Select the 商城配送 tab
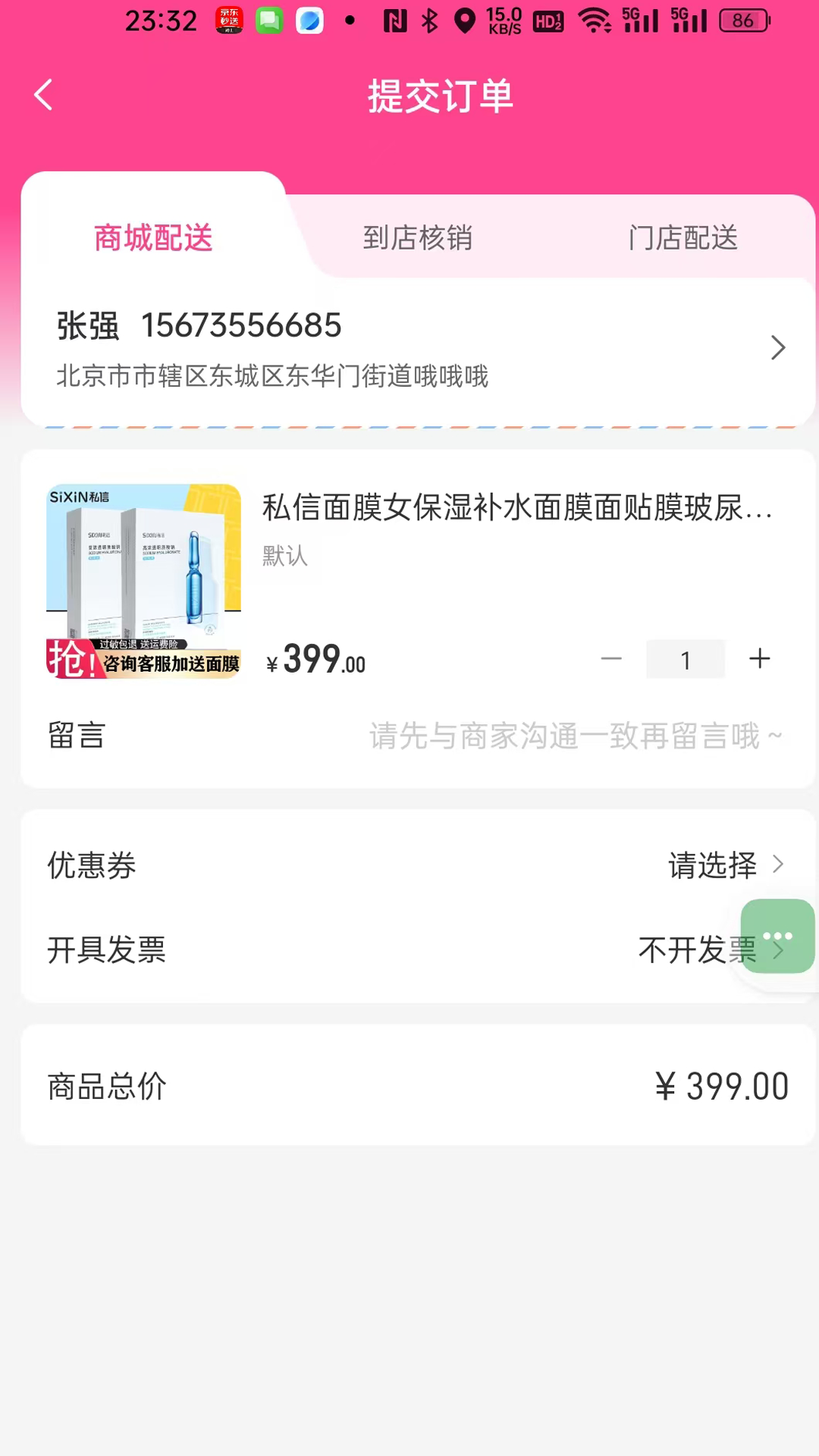The width and height of the screenshot is (819, 1456). click(x=153, y=238)
